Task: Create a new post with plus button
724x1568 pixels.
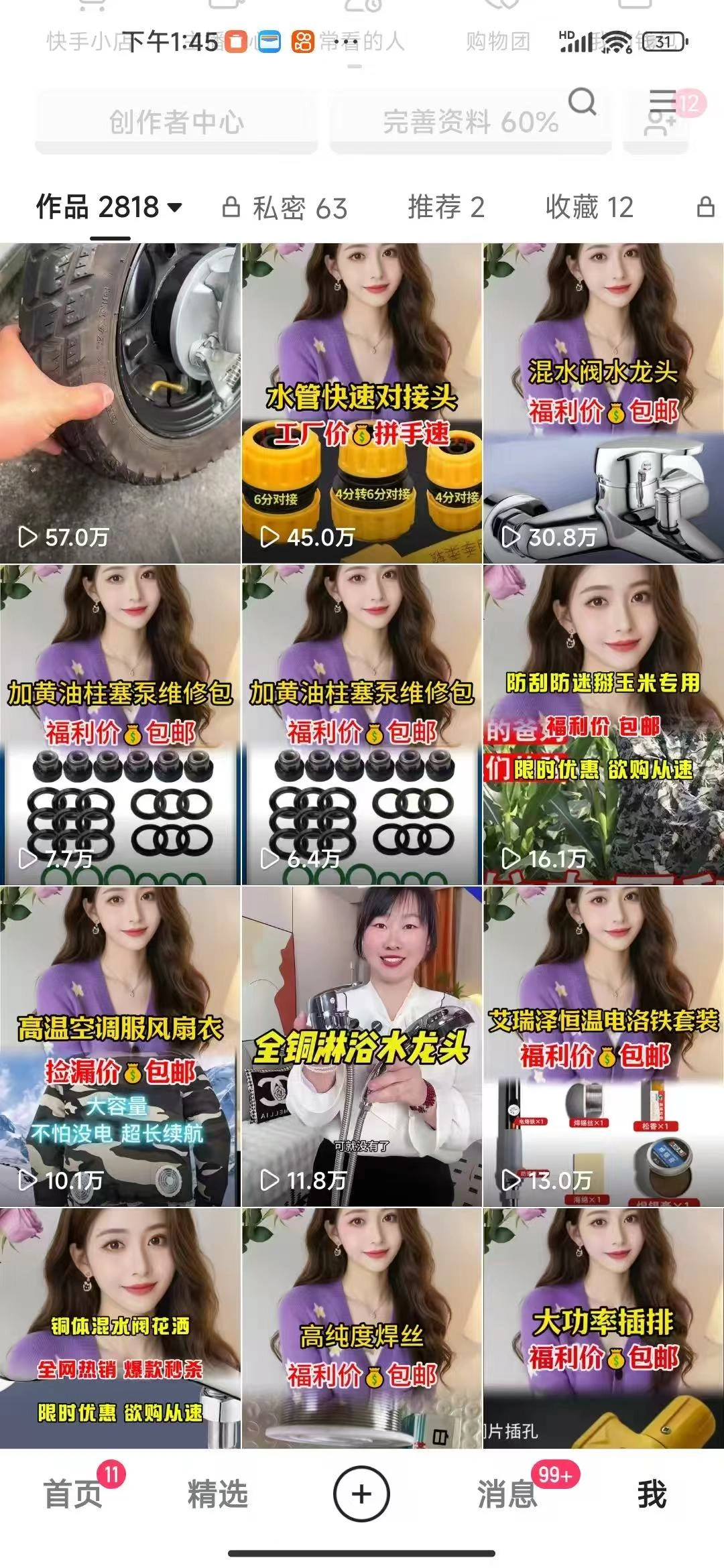Action: [361, 1494]
